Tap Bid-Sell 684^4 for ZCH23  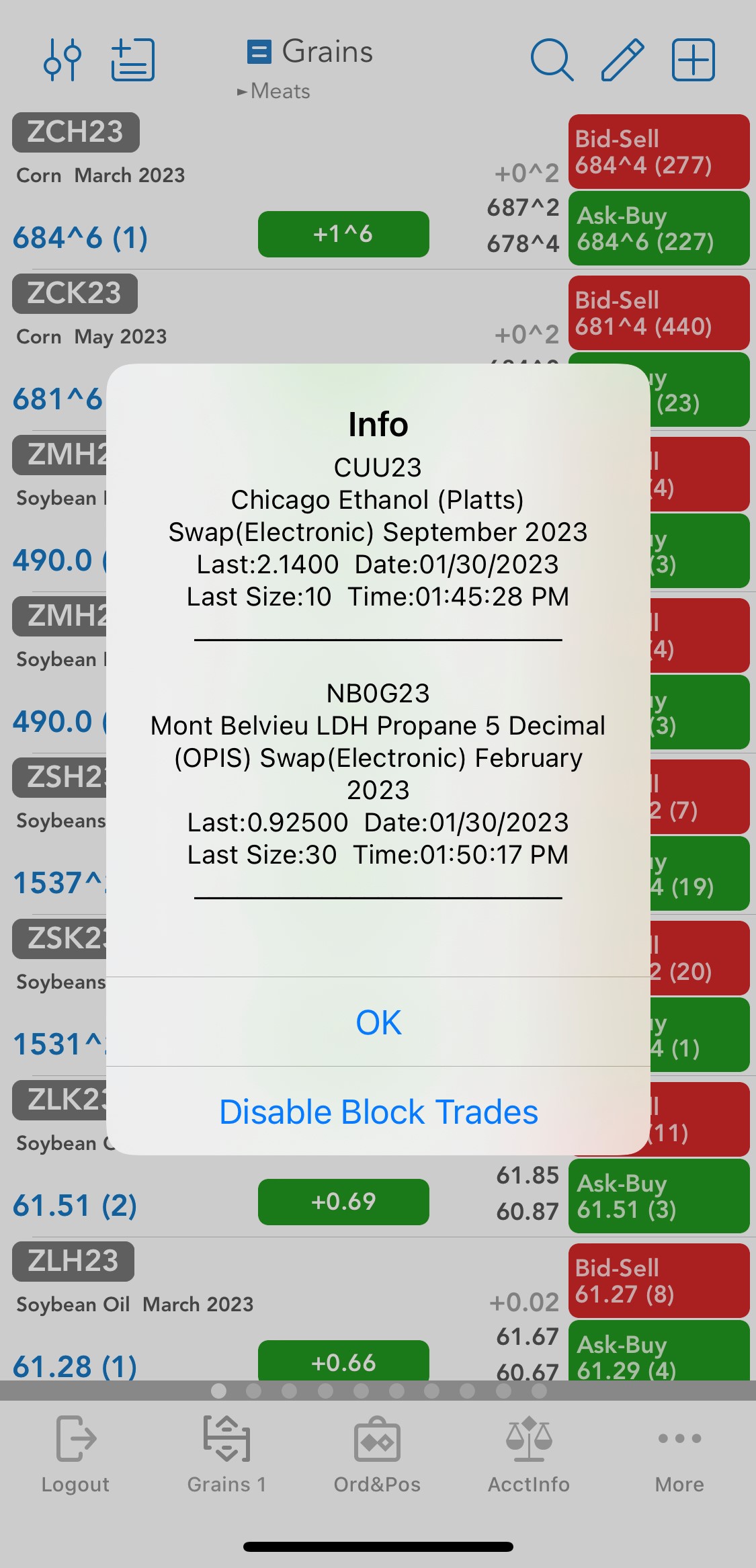[x=659, y=151]
